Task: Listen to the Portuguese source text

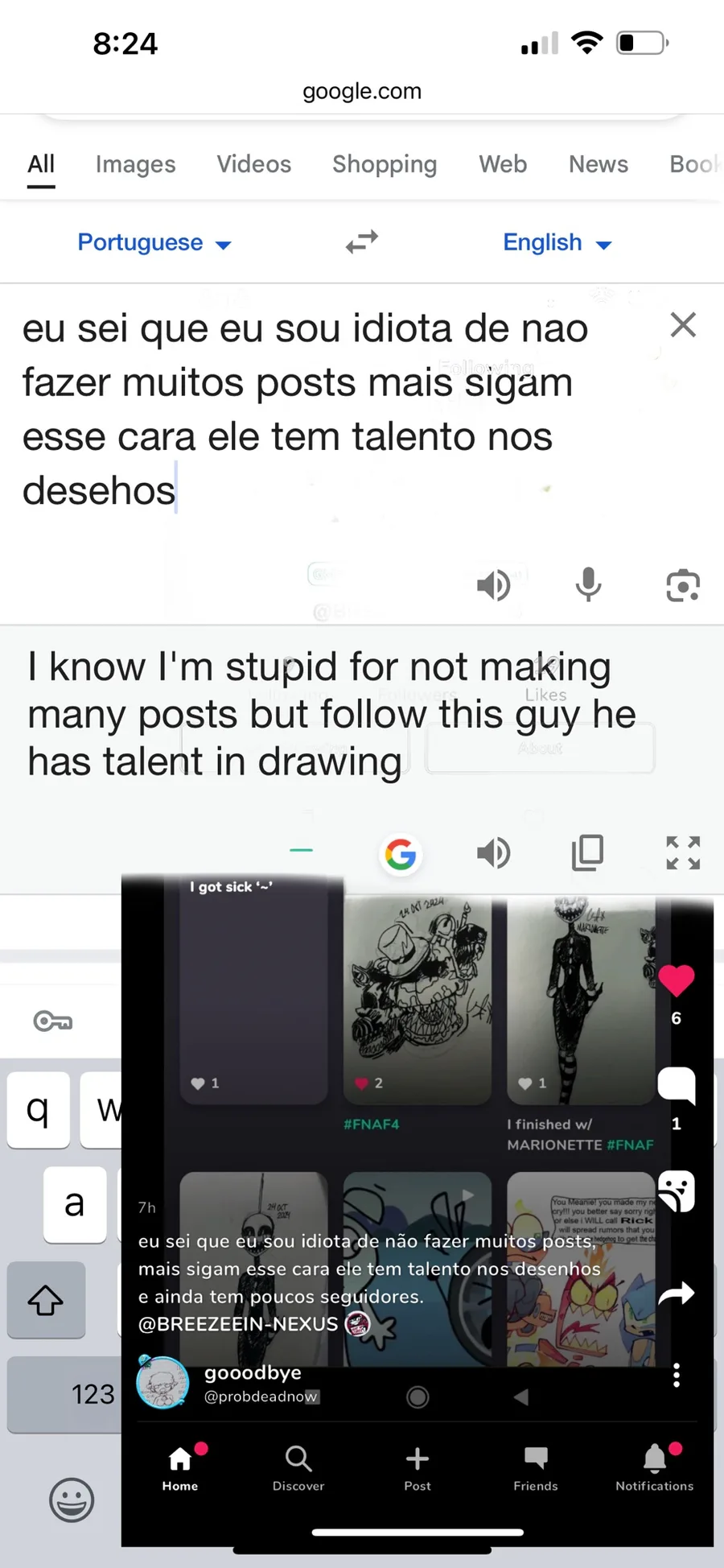Action: (x=493, y=585)
